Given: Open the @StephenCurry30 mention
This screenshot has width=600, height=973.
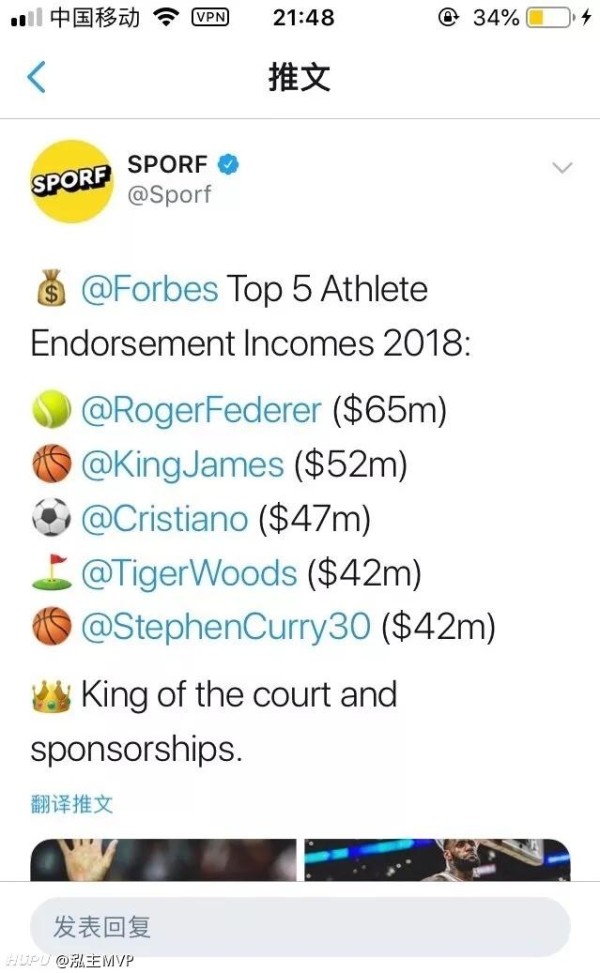Looking at the screenshot, I should tap(226, 627).
